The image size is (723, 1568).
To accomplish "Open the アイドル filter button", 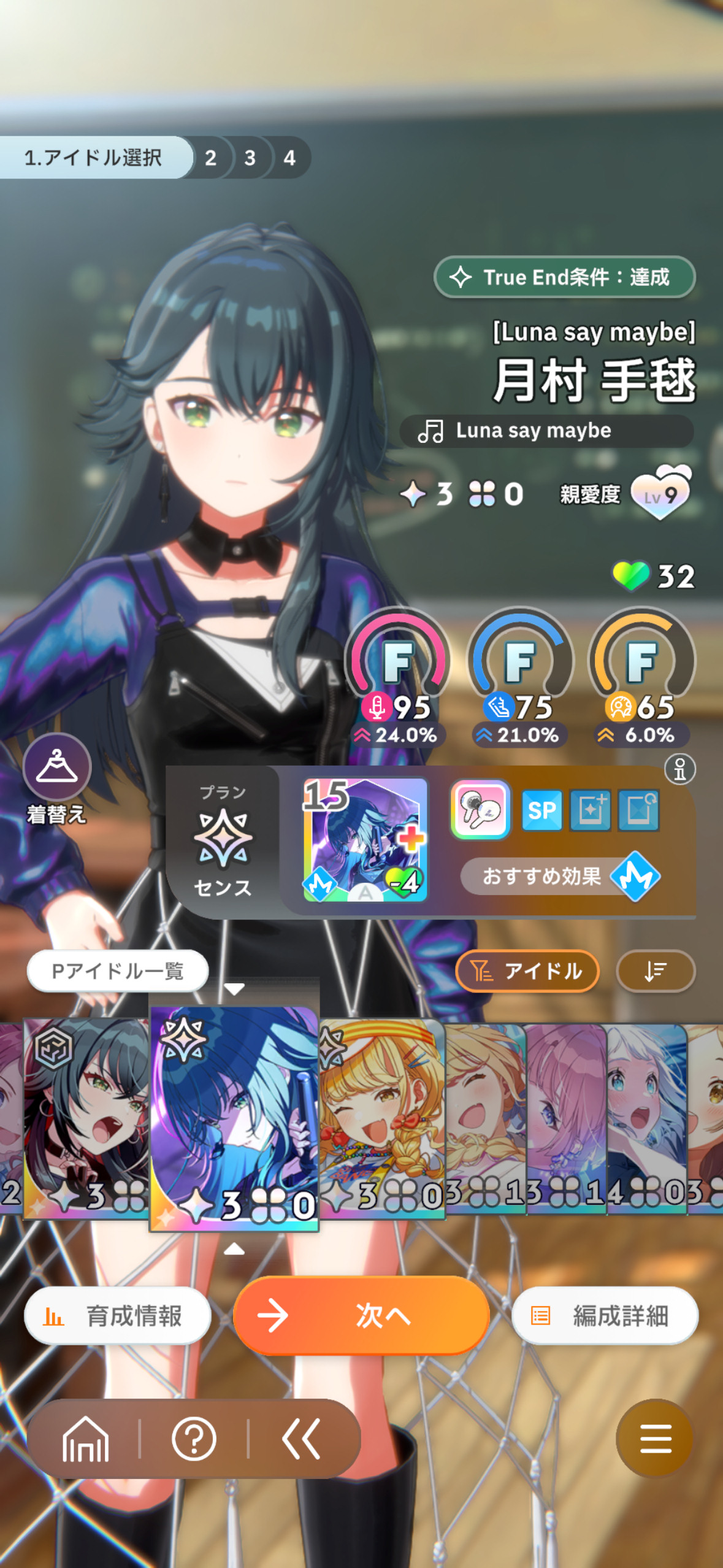I will 527,970.
